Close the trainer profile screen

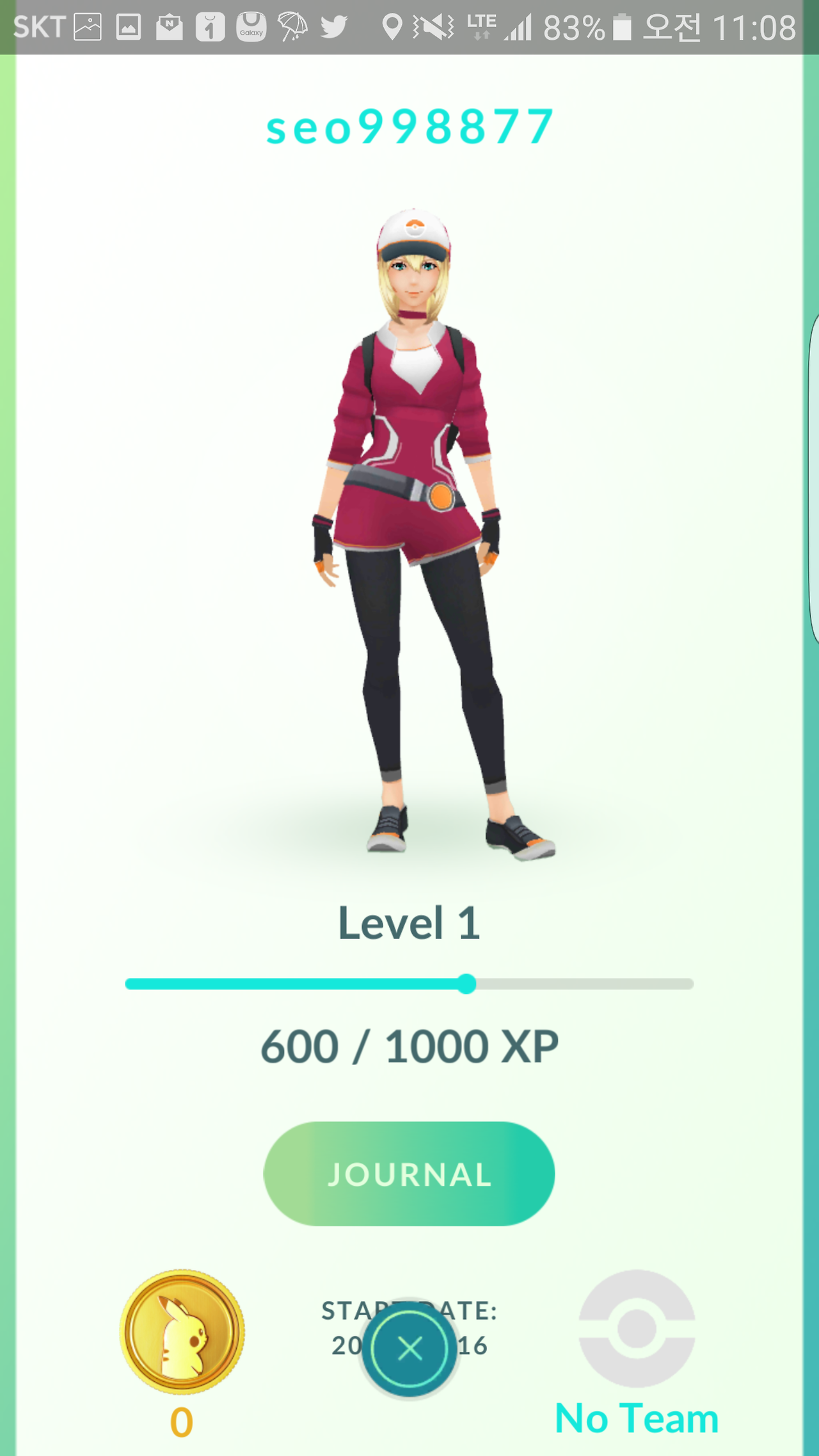click(409, 1348)
